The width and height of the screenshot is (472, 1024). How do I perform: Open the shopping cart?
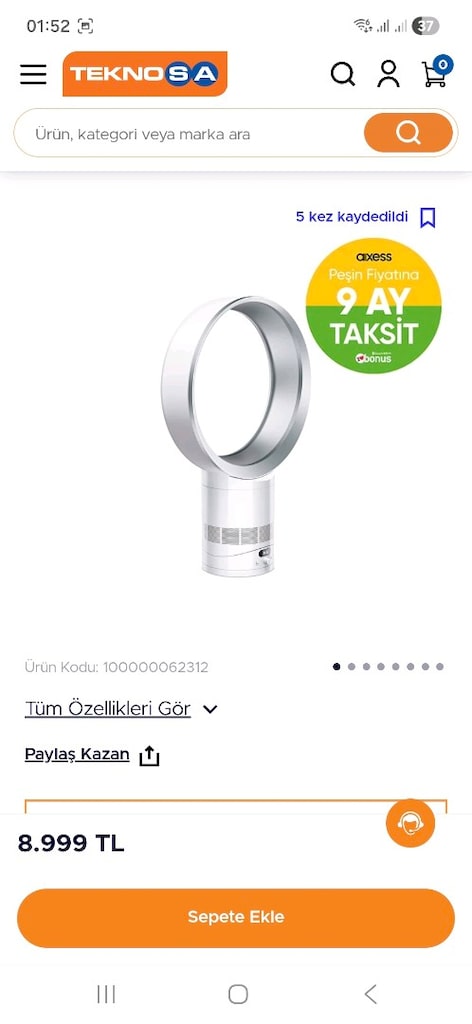coord(435,72)
